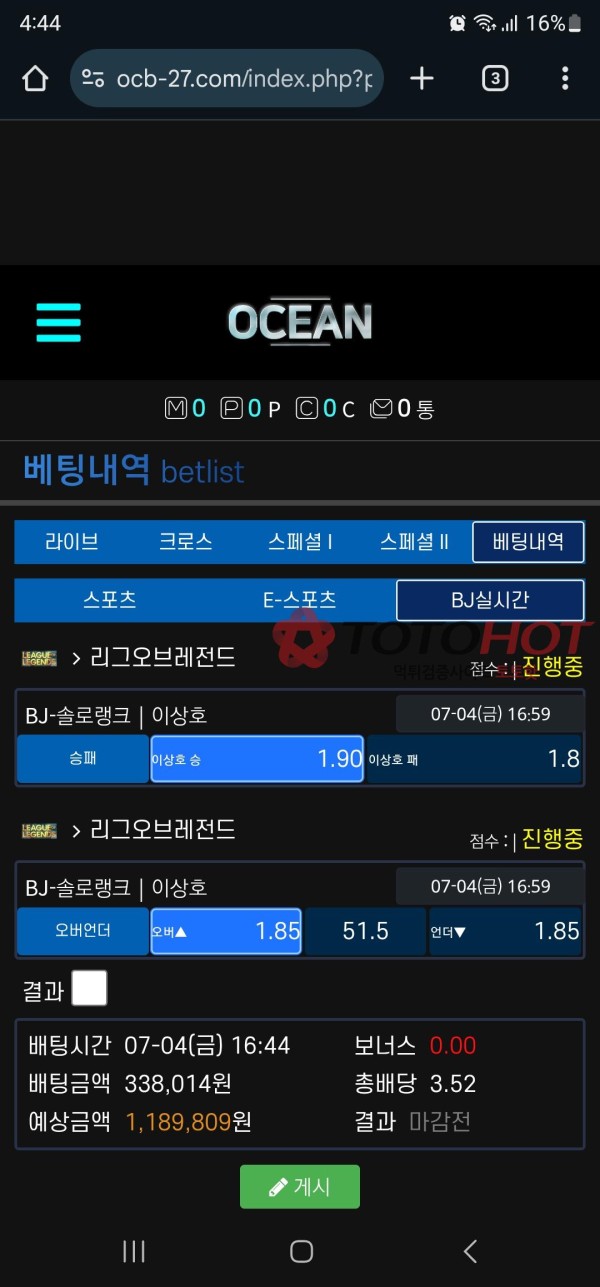Check the 결과 checkbox

[89, 989]
